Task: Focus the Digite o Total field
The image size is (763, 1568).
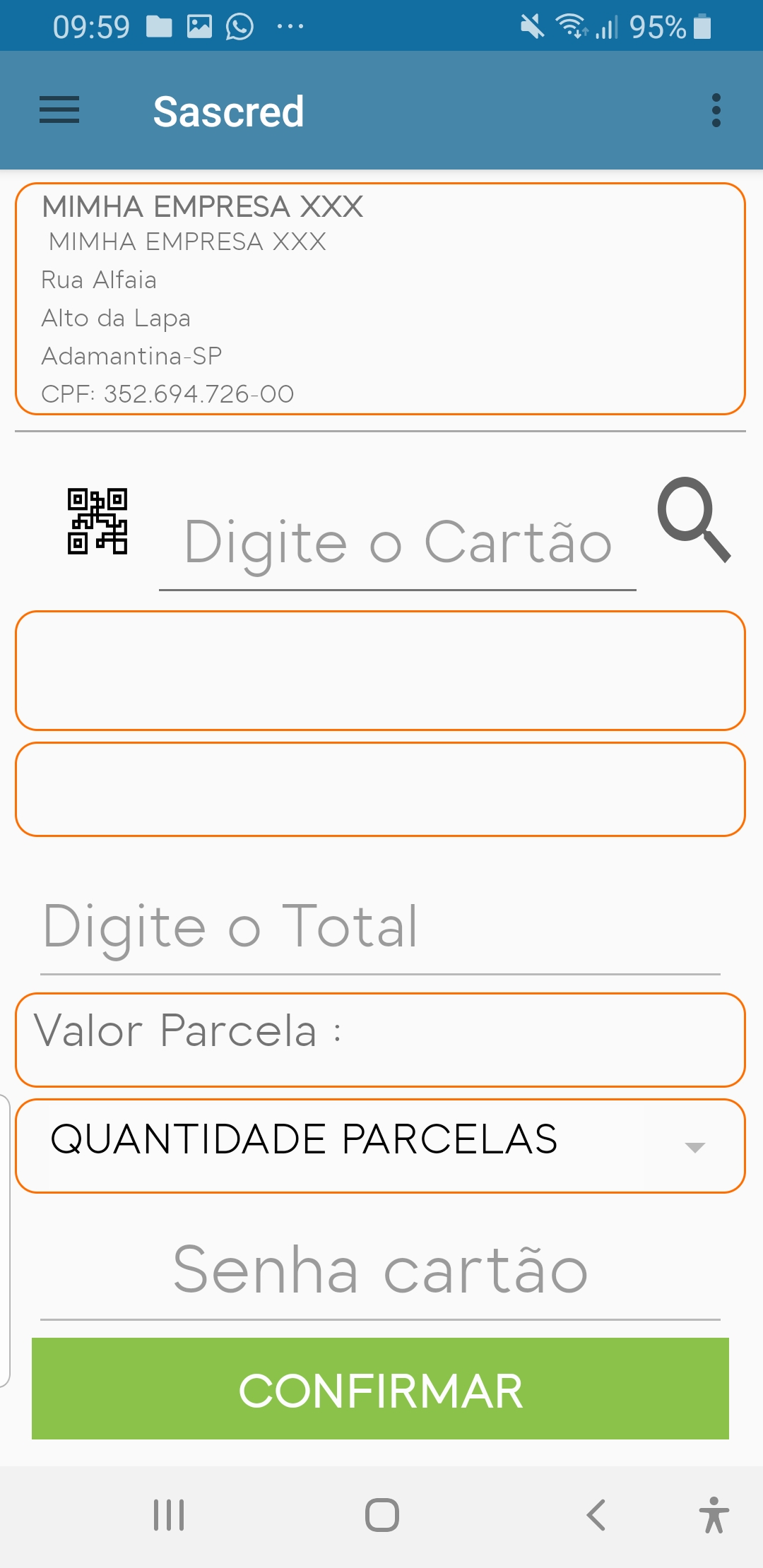Action: [380, 928]
